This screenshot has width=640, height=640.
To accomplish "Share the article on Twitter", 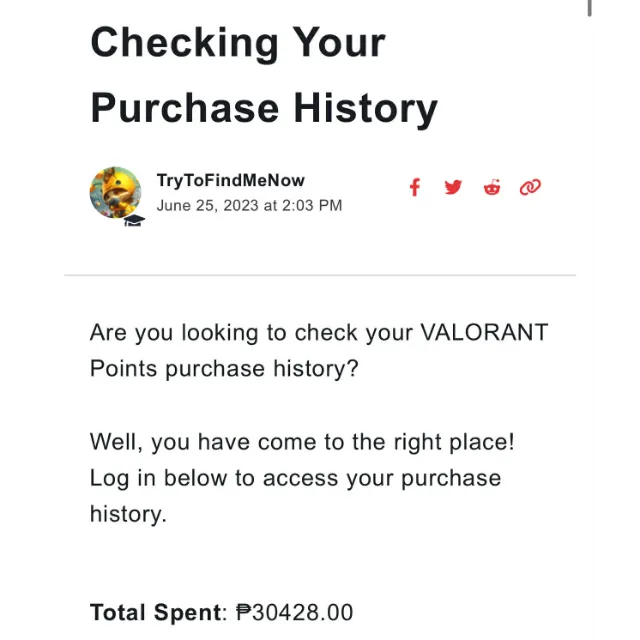I will (453, 187).
